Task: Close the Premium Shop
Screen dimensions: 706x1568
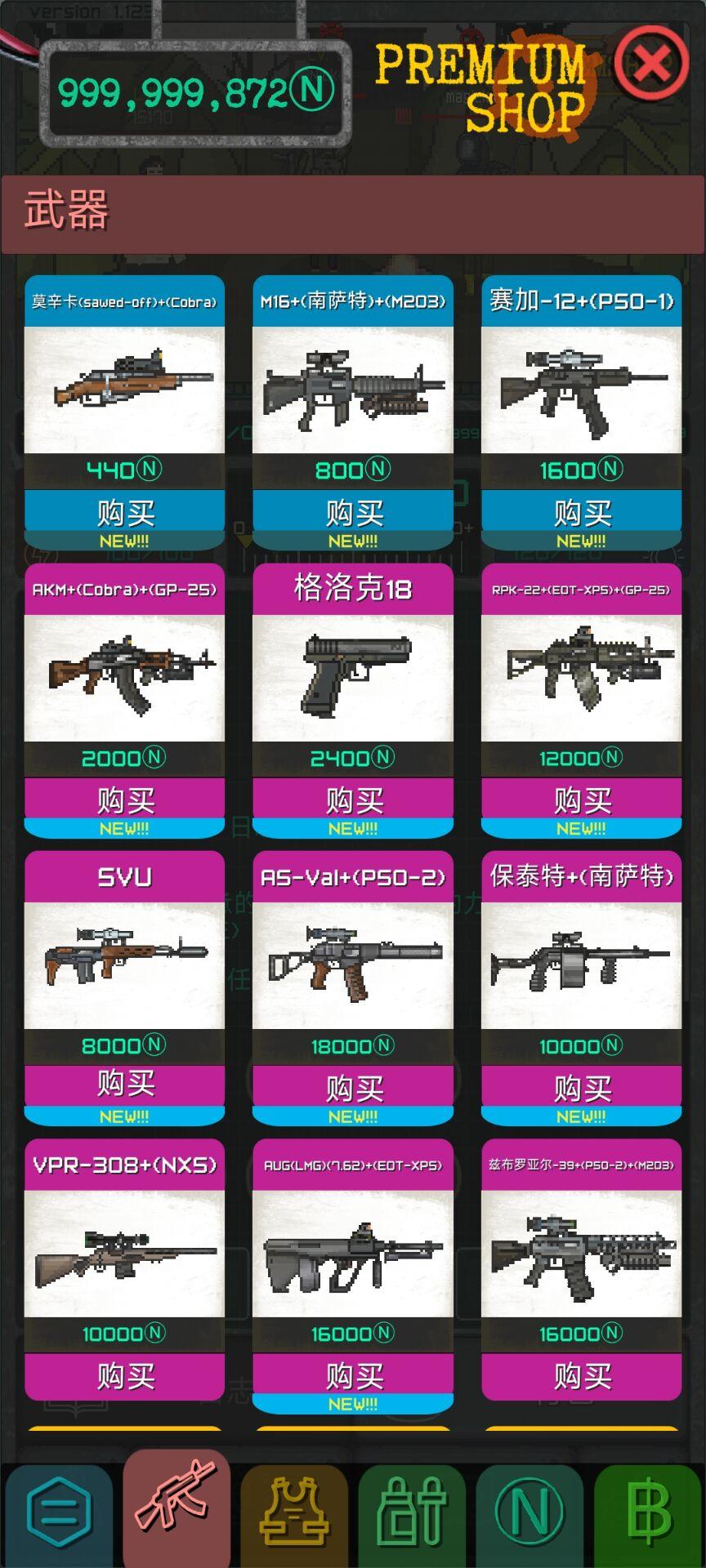Action: click(x=651, y=63)
